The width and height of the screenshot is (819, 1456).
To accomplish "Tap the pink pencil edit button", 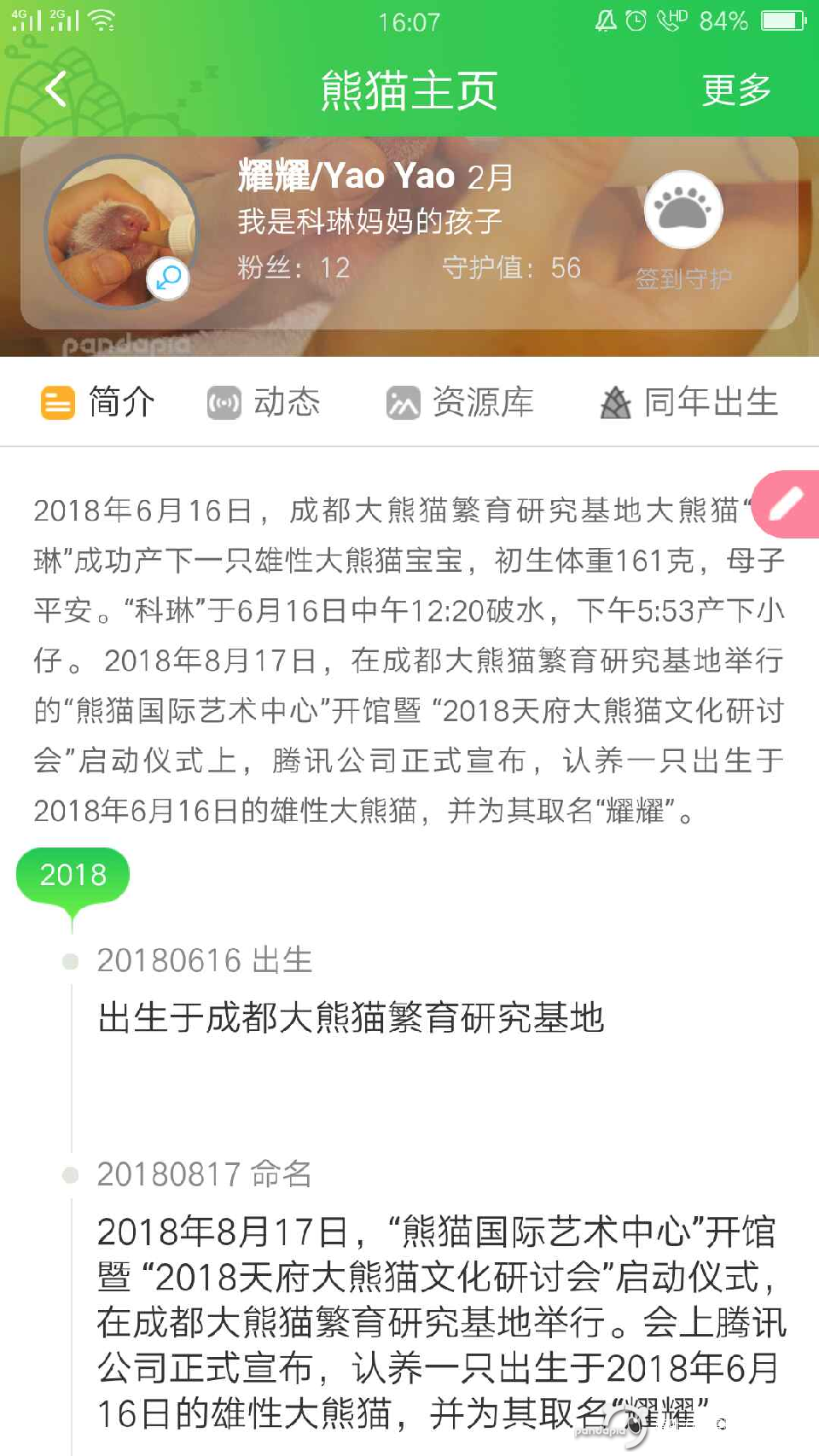I will click(x=787, y=504).
